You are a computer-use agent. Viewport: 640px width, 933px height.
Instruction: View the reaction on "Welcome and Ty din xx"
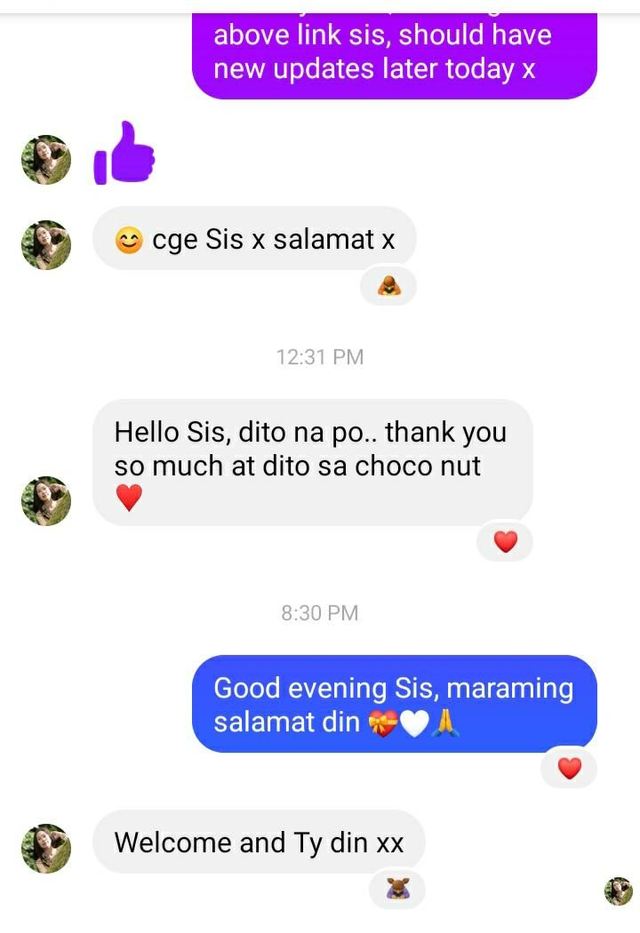pos(397,889)
